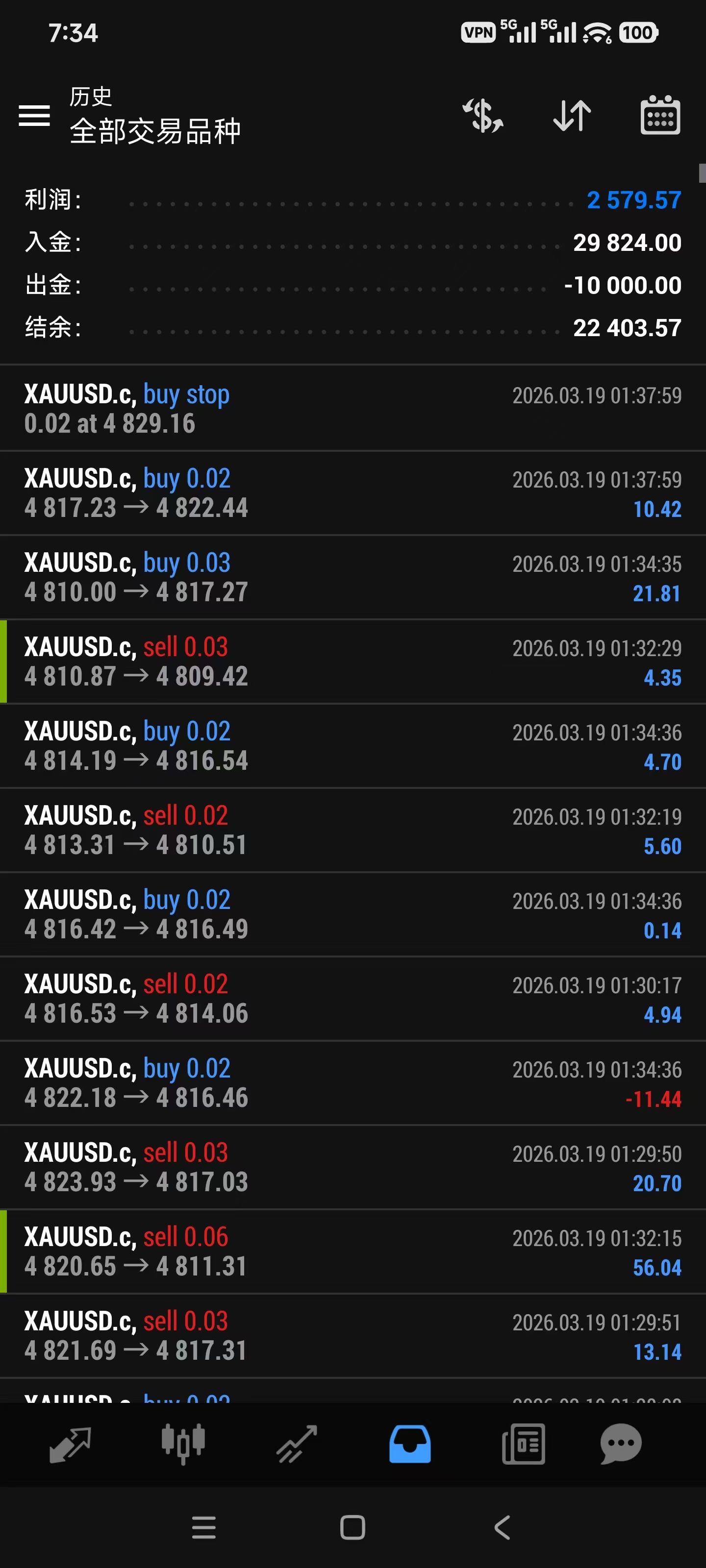Screen dimensions: 706x1568
Task: Open the hamburger drawer menu
Action: coord(34,115)
